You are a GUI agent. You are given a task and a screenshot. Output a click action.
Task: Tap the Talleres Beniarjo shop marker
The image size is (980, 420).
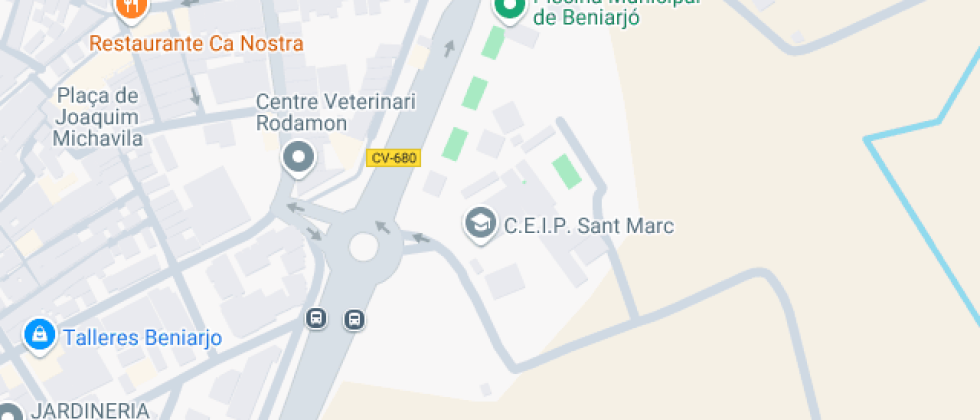coord(39,335)
